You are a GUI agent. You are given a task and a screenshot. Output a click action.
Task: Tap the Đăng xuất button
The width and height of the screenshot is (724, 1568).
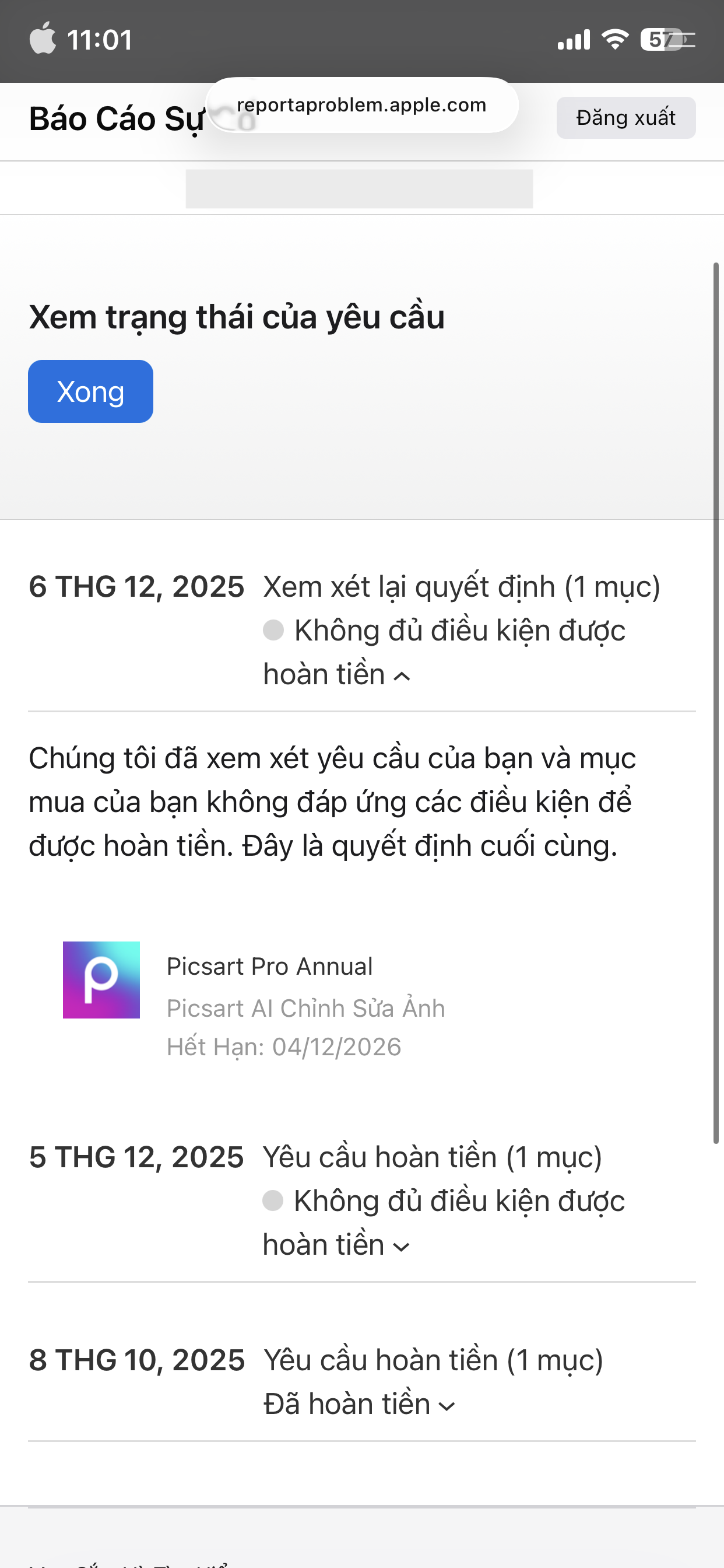(x=625, y=117)
